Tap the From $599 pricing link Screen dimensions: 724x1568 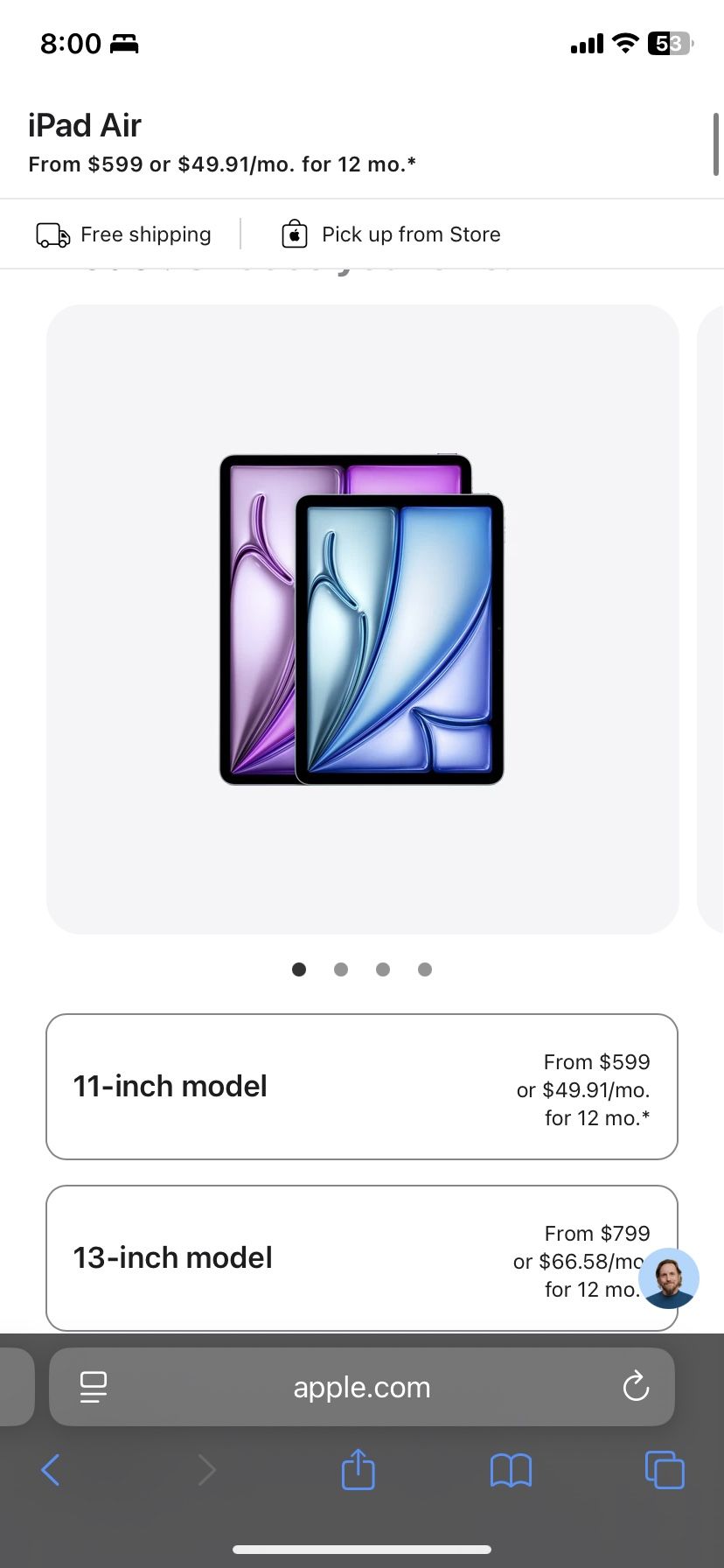(222, 164)
